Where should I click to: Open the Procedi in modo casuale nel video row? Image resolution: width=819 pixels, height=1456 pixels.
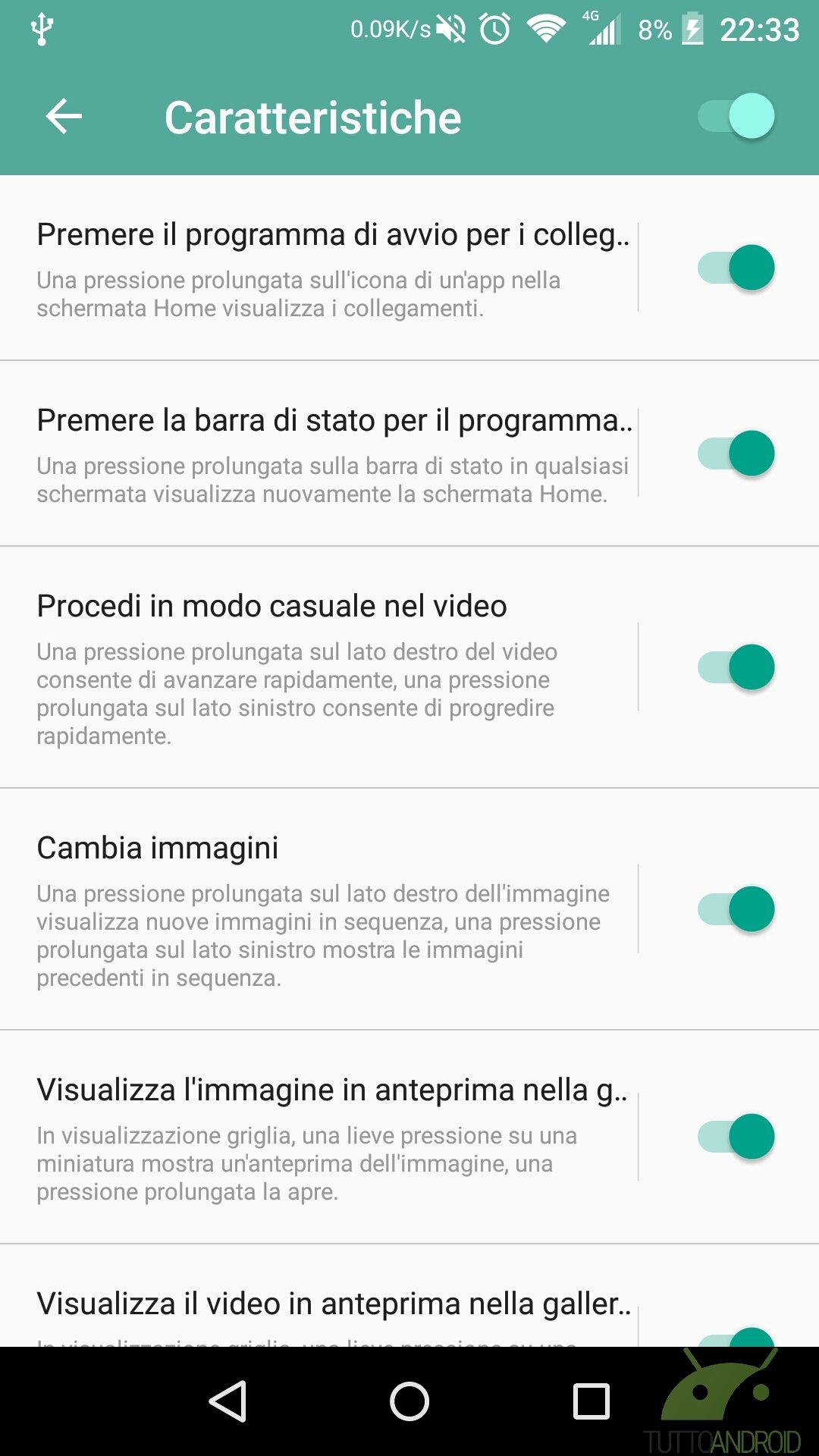(x=318, y=667)
